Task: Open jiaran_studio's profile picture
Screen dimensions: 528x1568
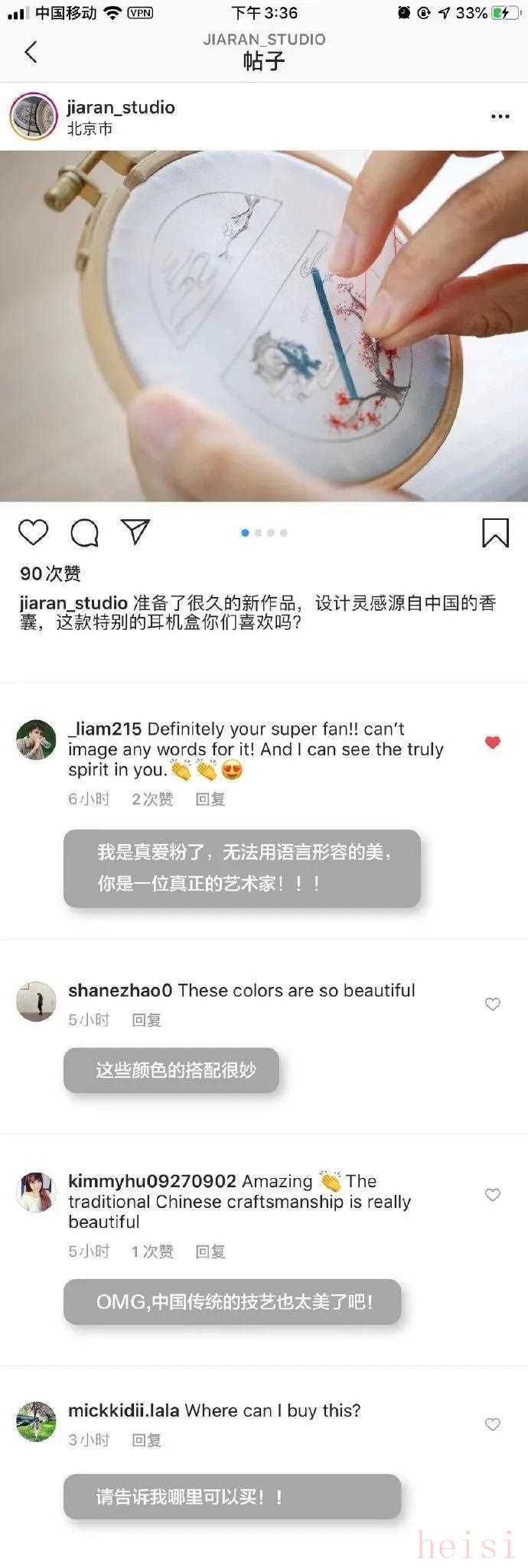Action: point(34,116)
